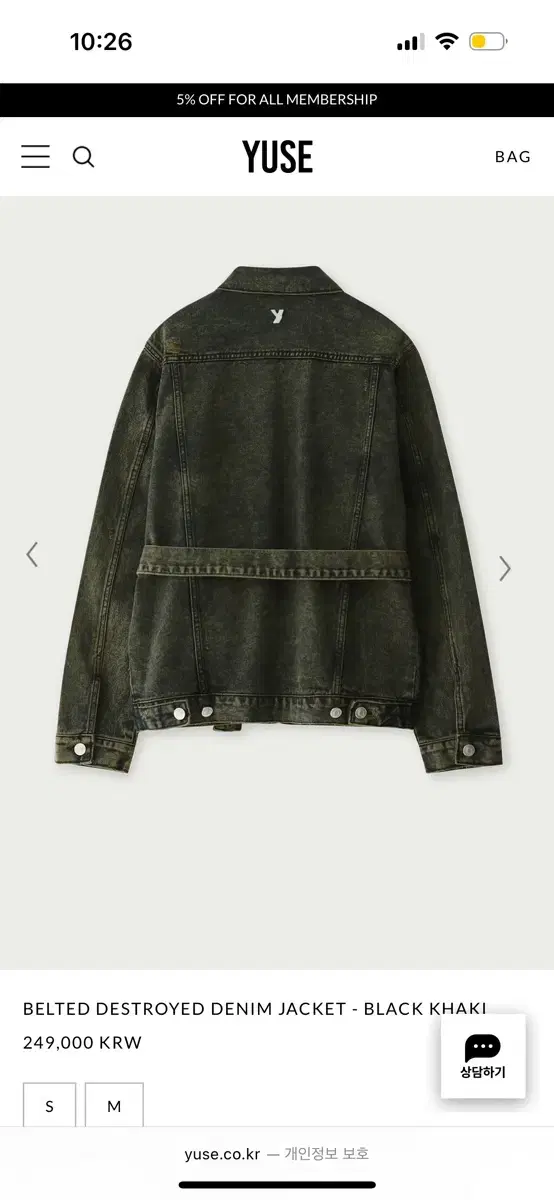
Task: Open the shopping BAG
Action: [513, 157]
